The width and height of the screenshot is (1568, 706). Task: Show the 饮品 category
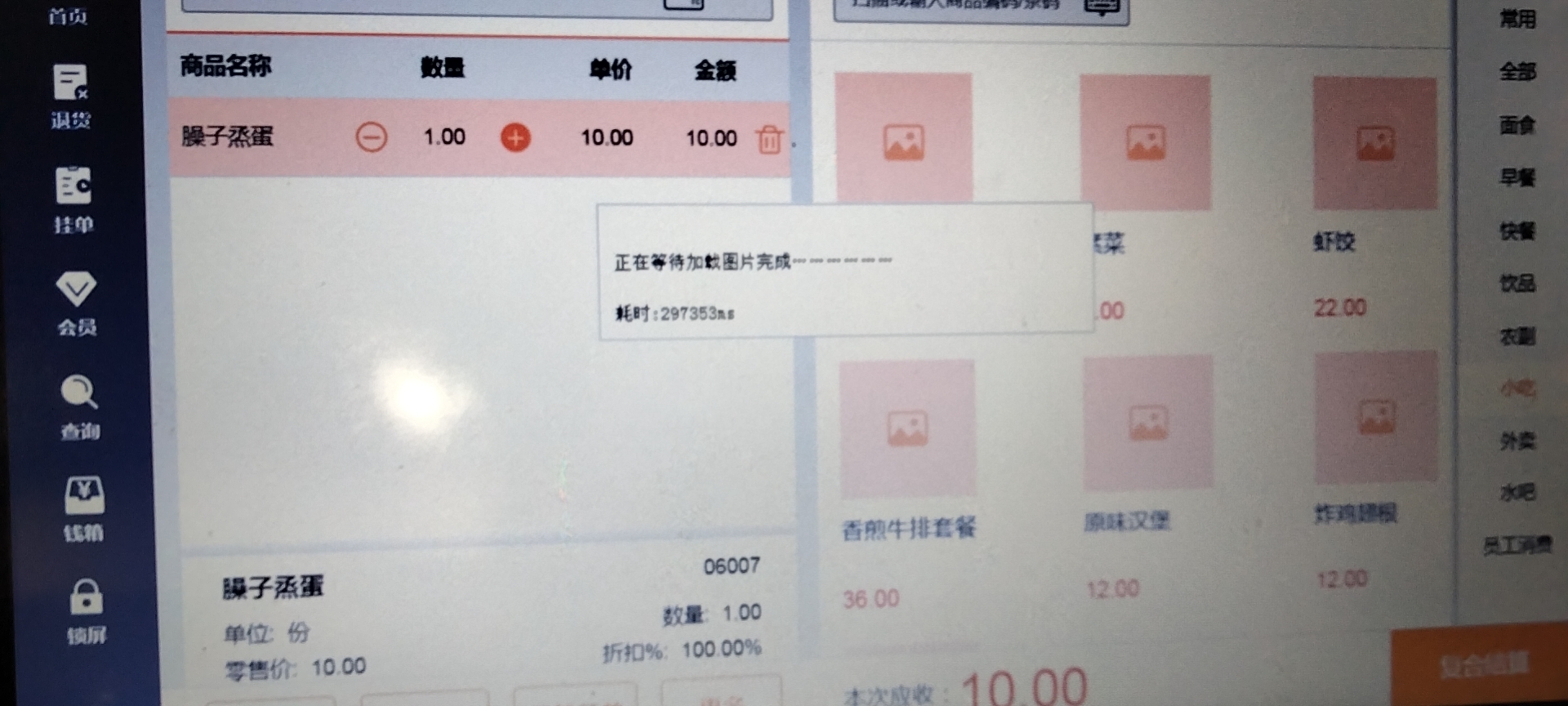click(x=1517, y=283)
